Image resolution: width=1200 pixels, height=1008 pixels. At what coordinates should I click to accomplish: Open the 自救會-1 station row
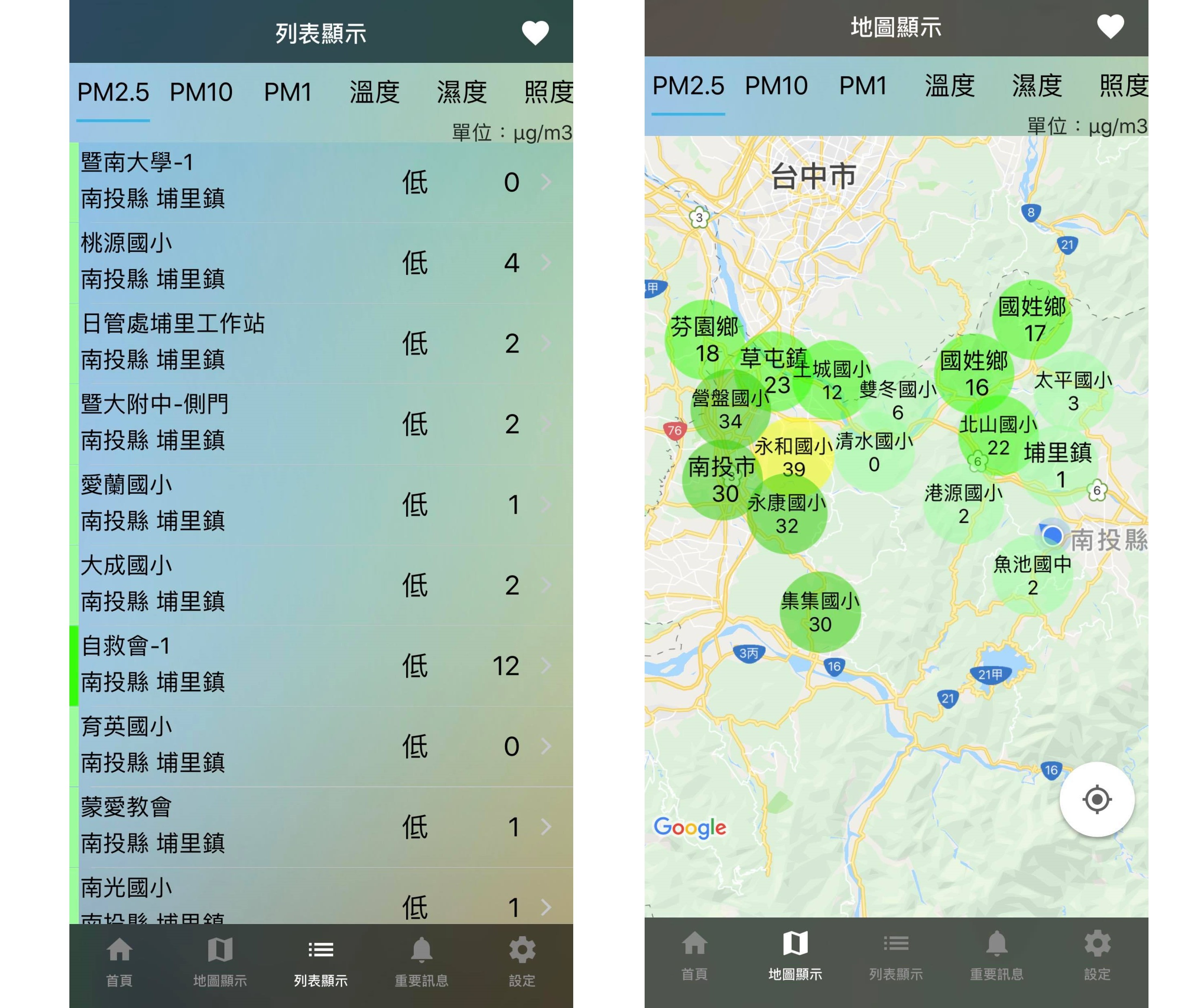[x=320, y=666]
